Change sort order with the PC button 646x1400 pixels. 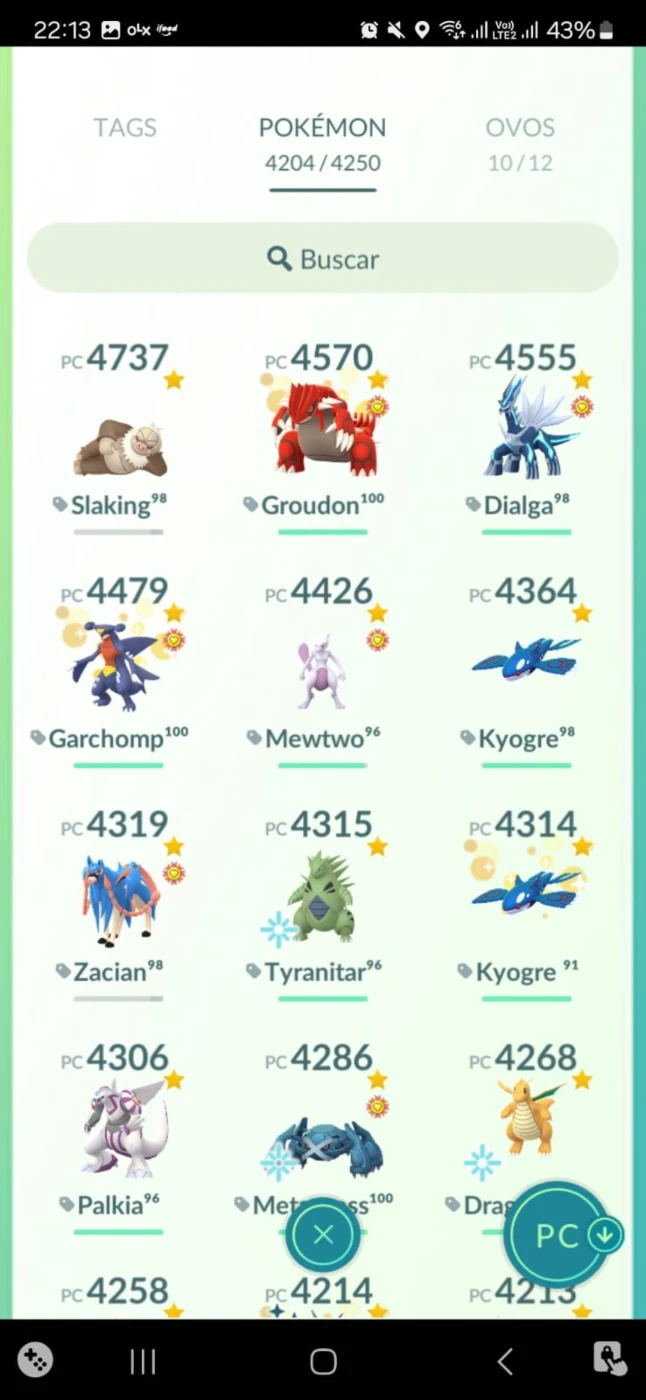(x=559, y=1235)
